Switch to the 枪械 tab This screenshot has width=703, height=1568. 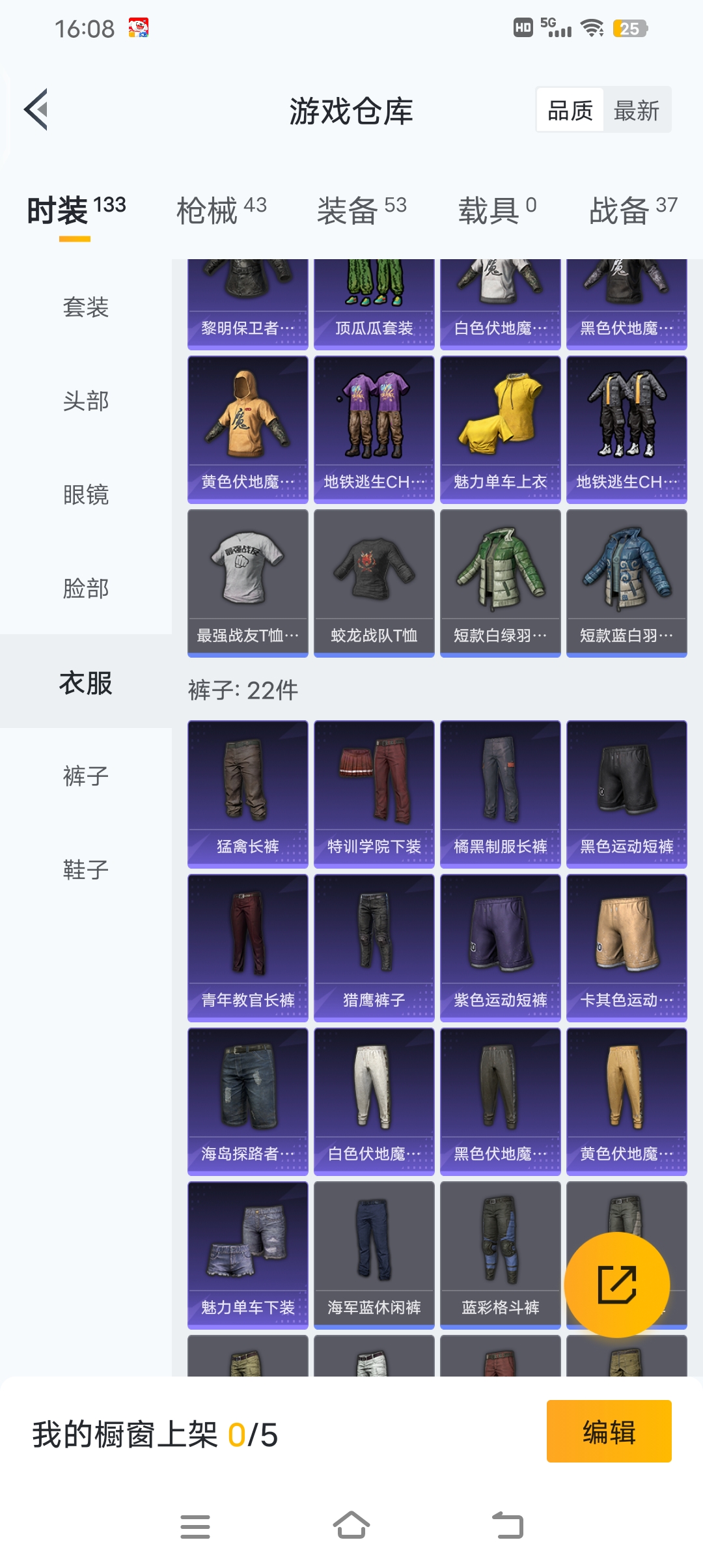[x=221, y=211]
